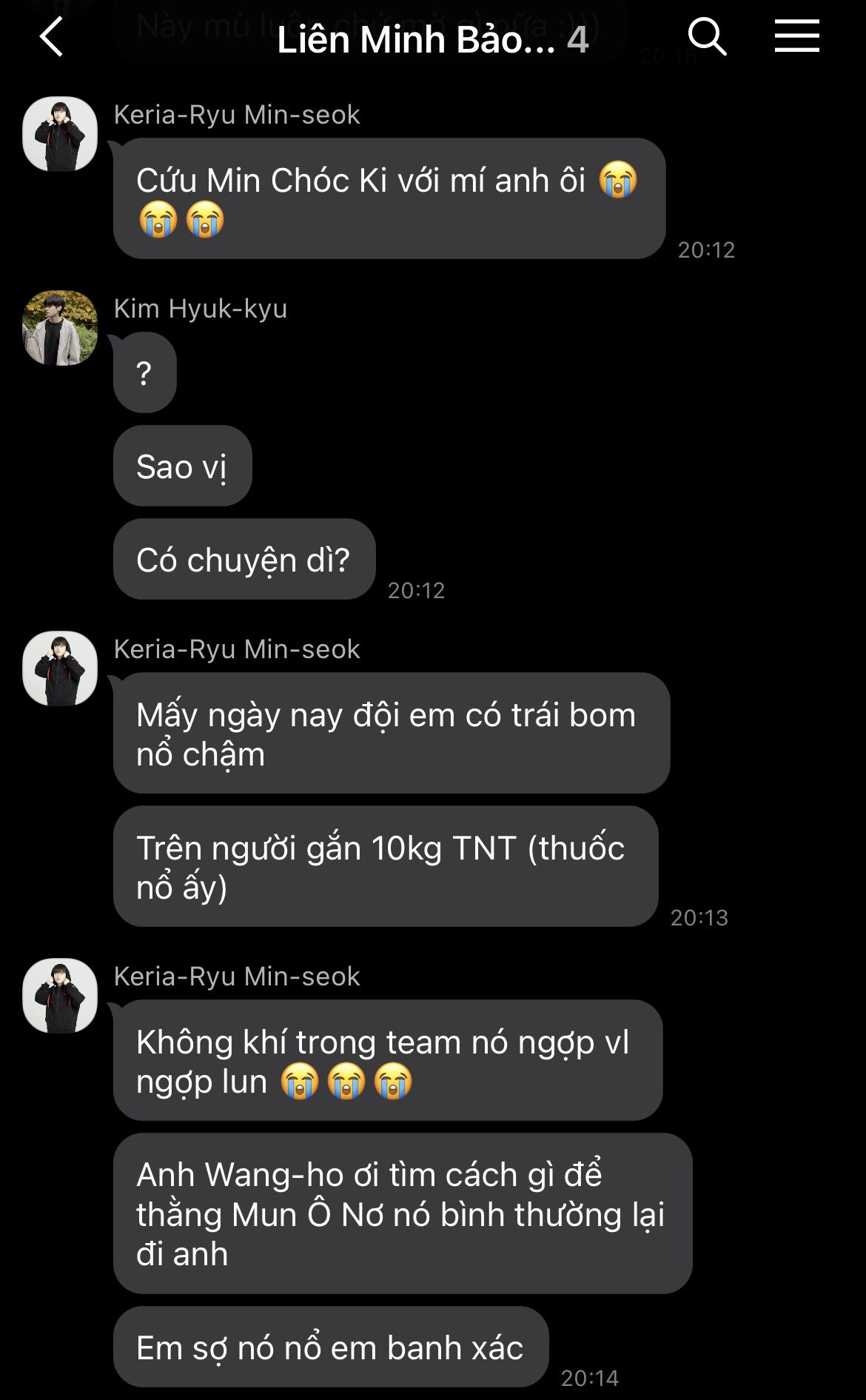866x1400 pixels.
Task: Open the chat menu
Action: pos(796,37)
